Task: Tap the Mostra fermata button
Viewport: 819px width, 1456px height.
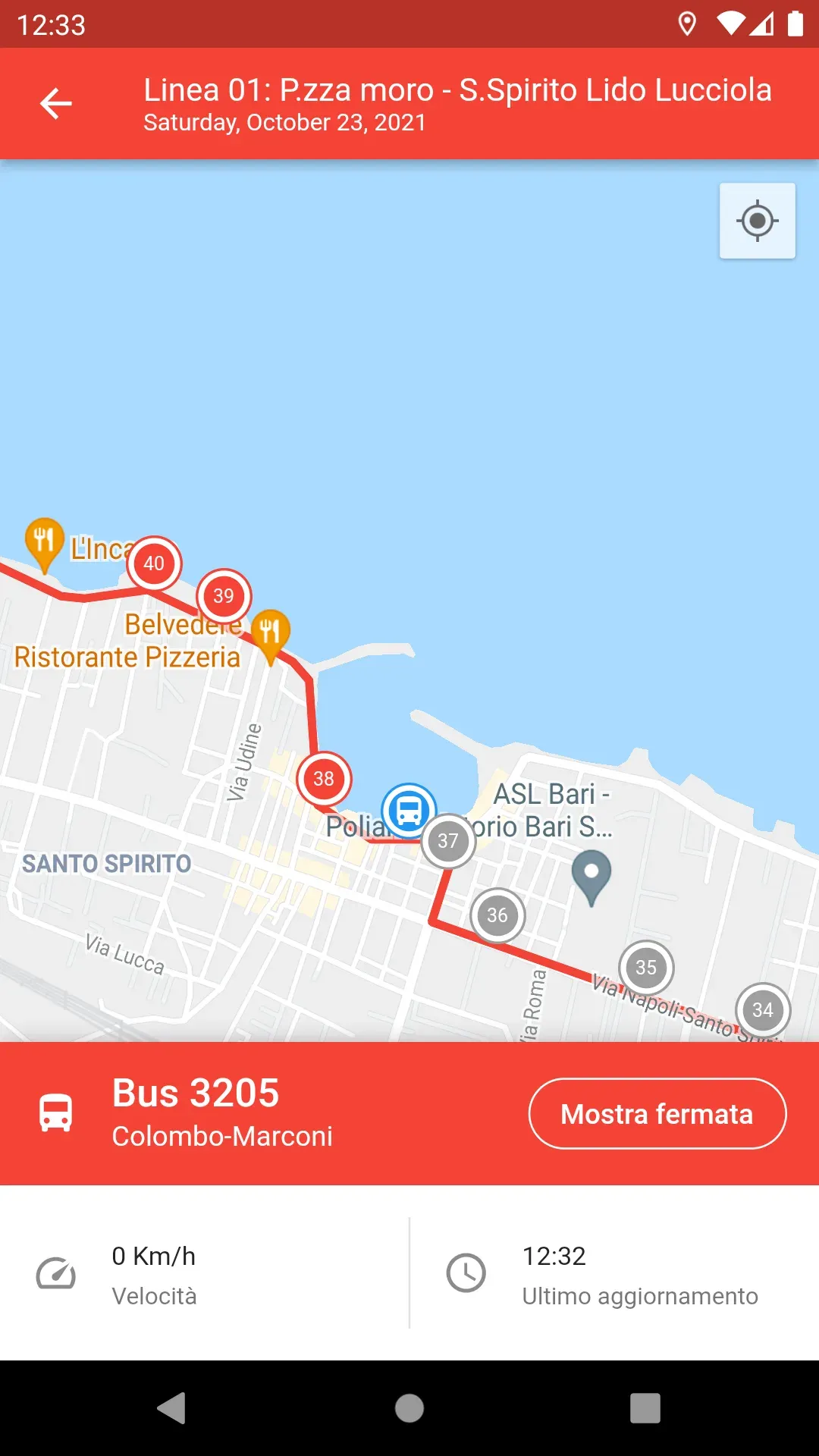Action: tap(657, 1113)
